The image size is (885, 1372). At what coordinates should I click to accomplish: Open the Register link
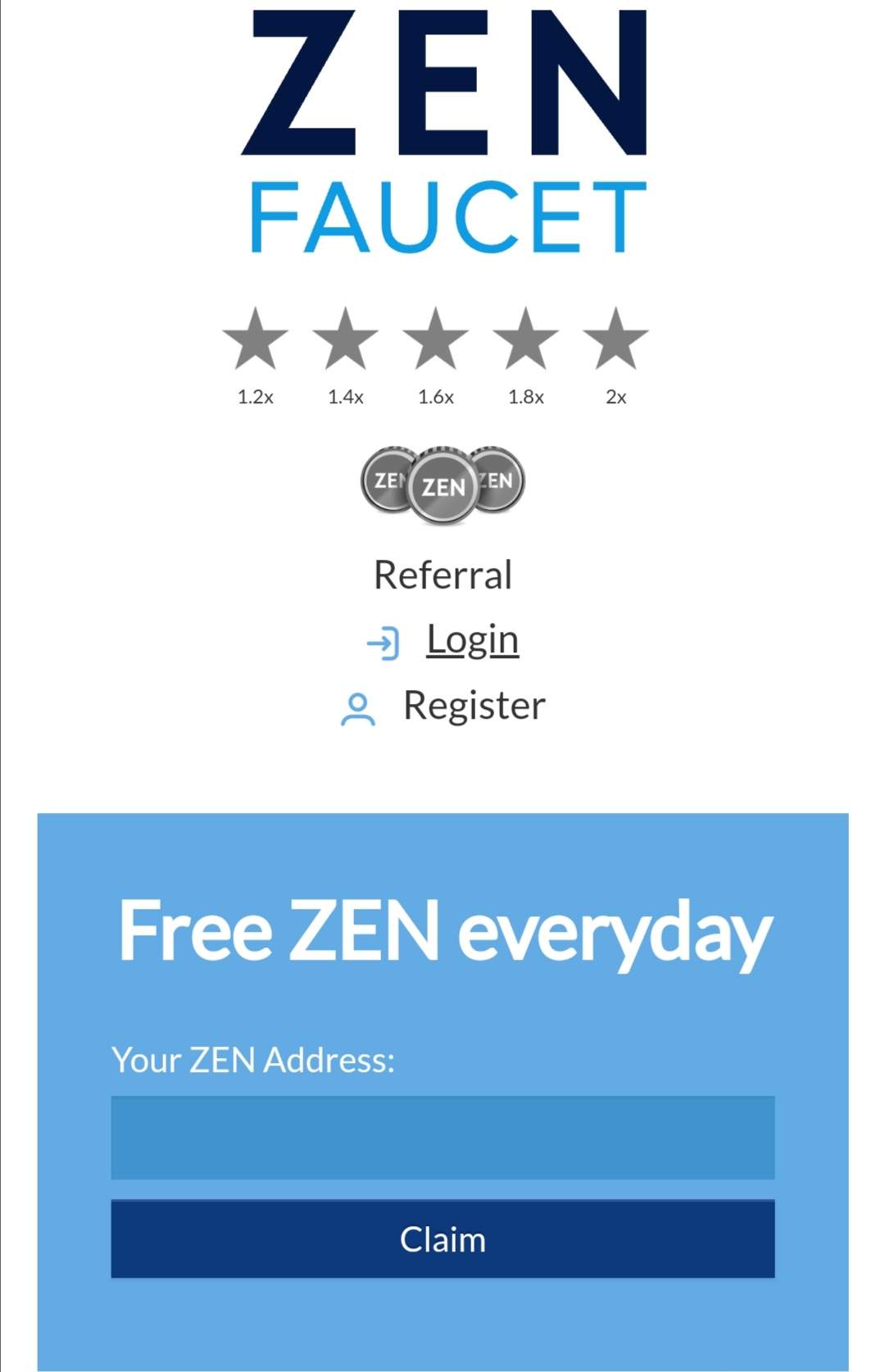[474, 706]
